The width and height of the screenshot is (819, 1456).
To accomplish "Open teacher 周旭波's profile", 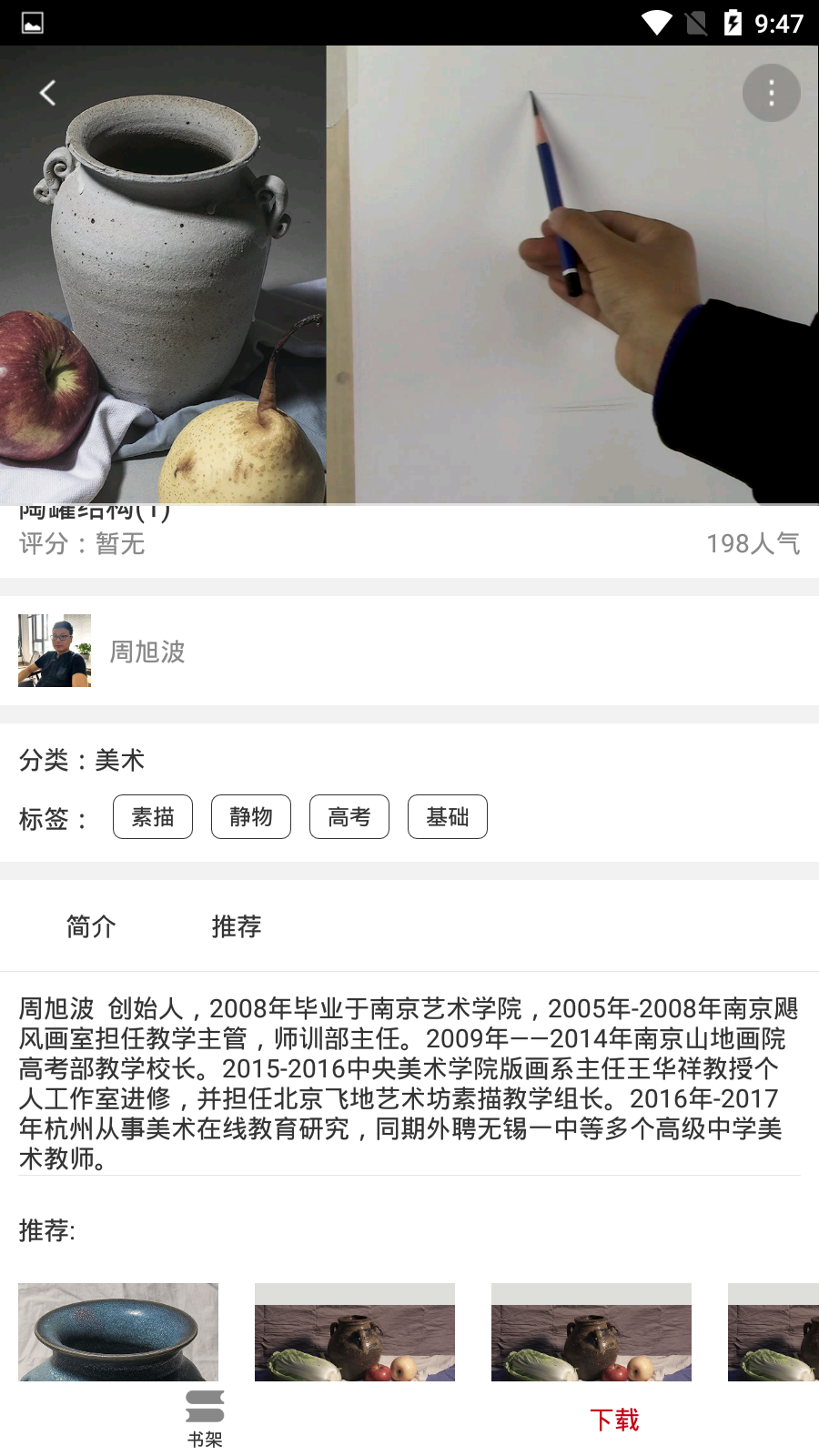I will point(102,651).
